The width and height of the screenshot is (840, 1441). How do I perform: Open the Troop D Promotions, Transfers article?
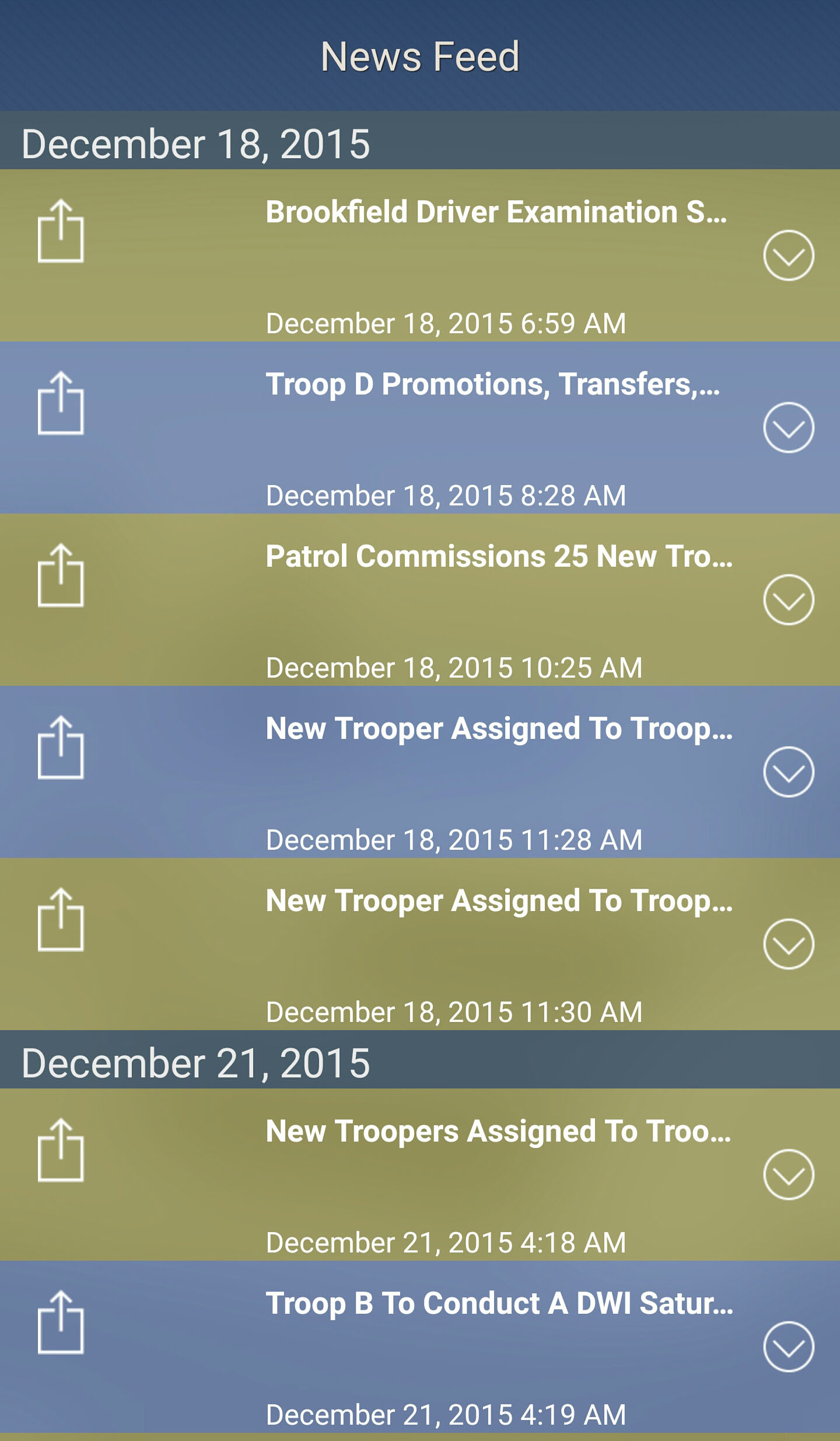493,385
